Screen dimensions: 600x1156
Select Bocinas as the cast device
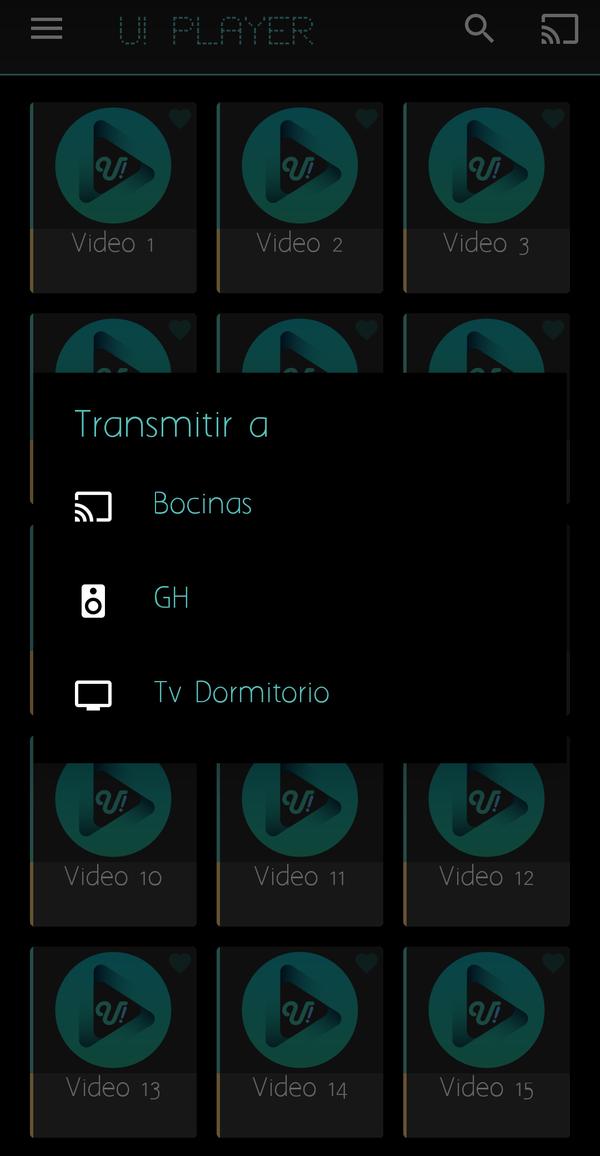coord(299,504)
